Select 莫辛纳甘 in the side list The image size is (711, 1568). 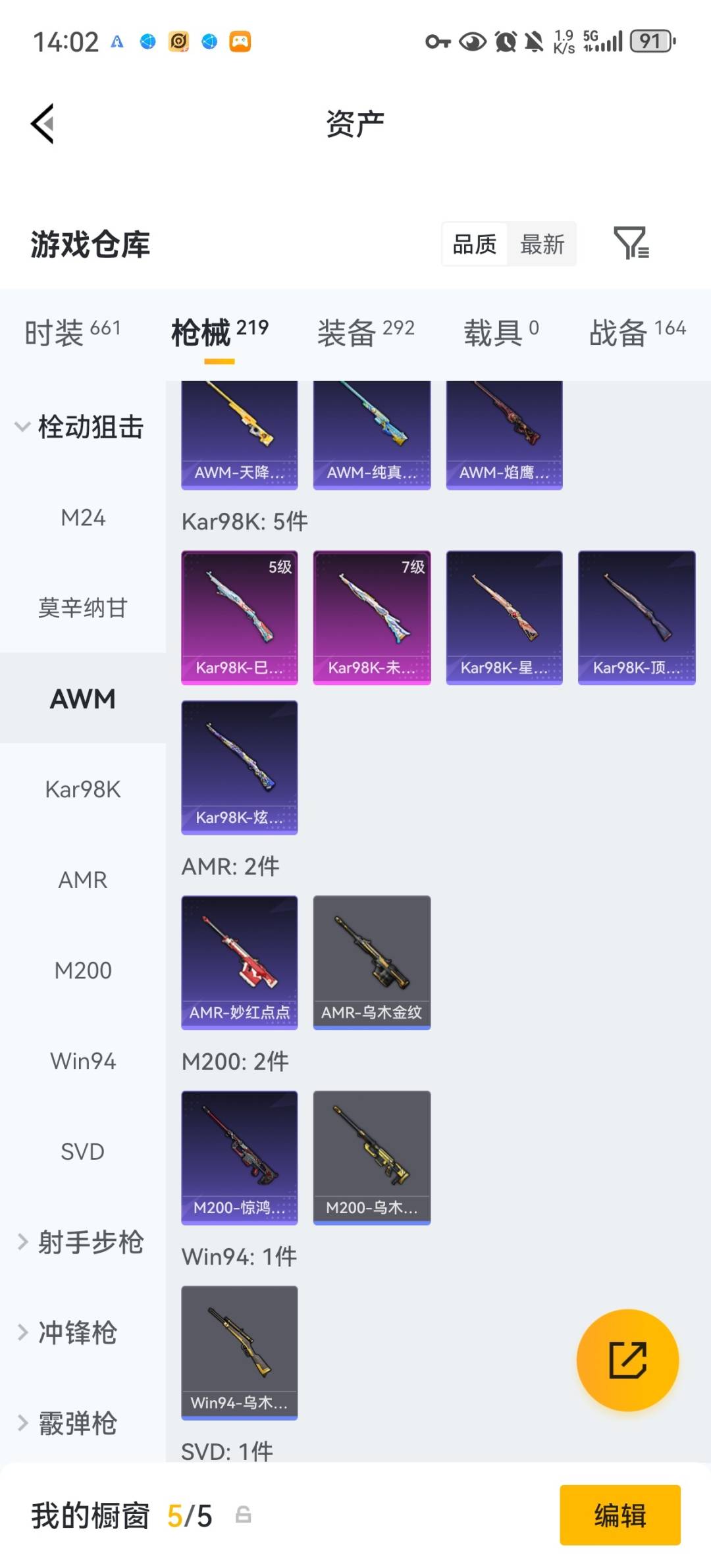(83, 608)
